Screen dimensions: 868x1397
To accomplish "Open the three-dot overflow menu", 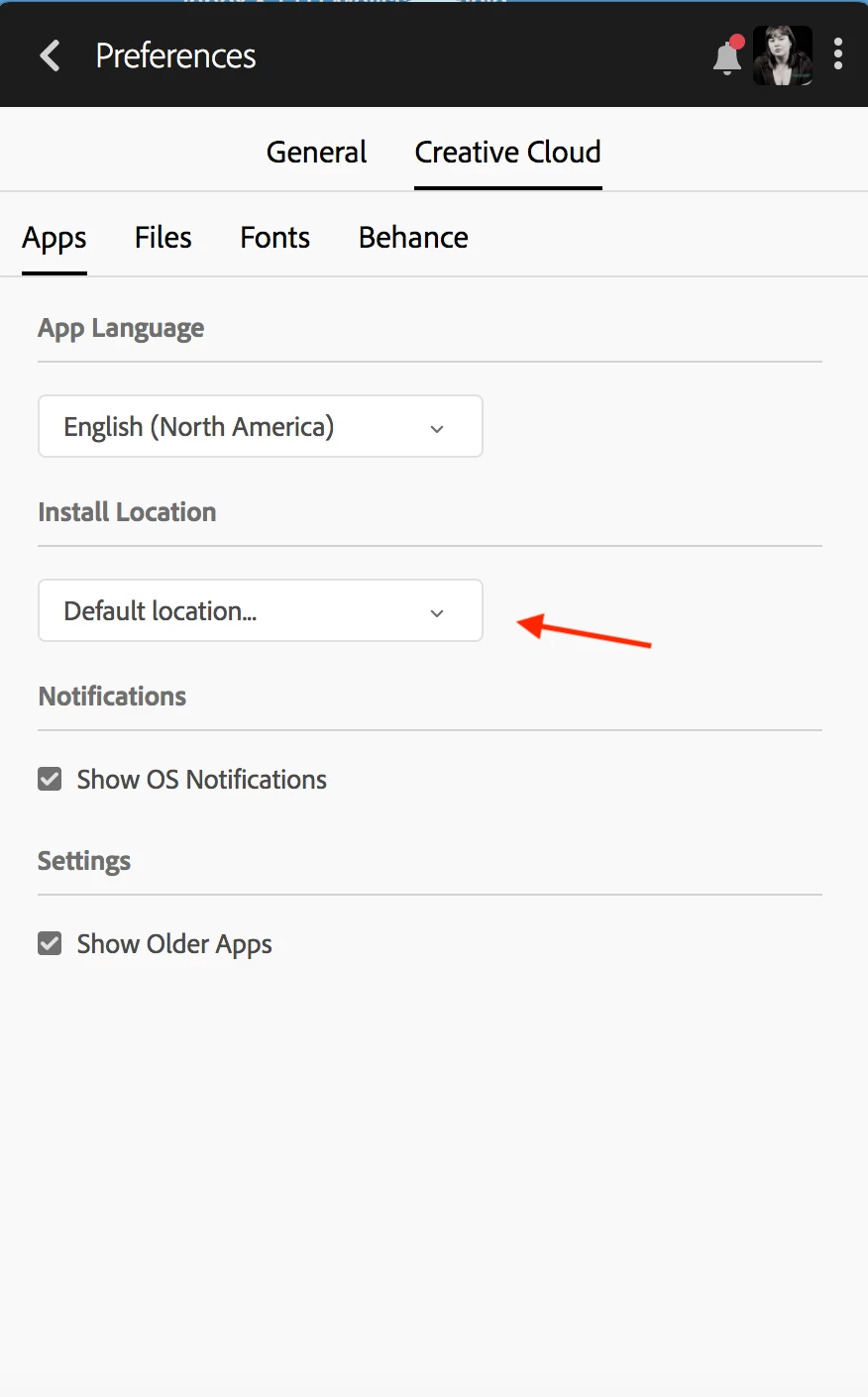I will (838, 54).
